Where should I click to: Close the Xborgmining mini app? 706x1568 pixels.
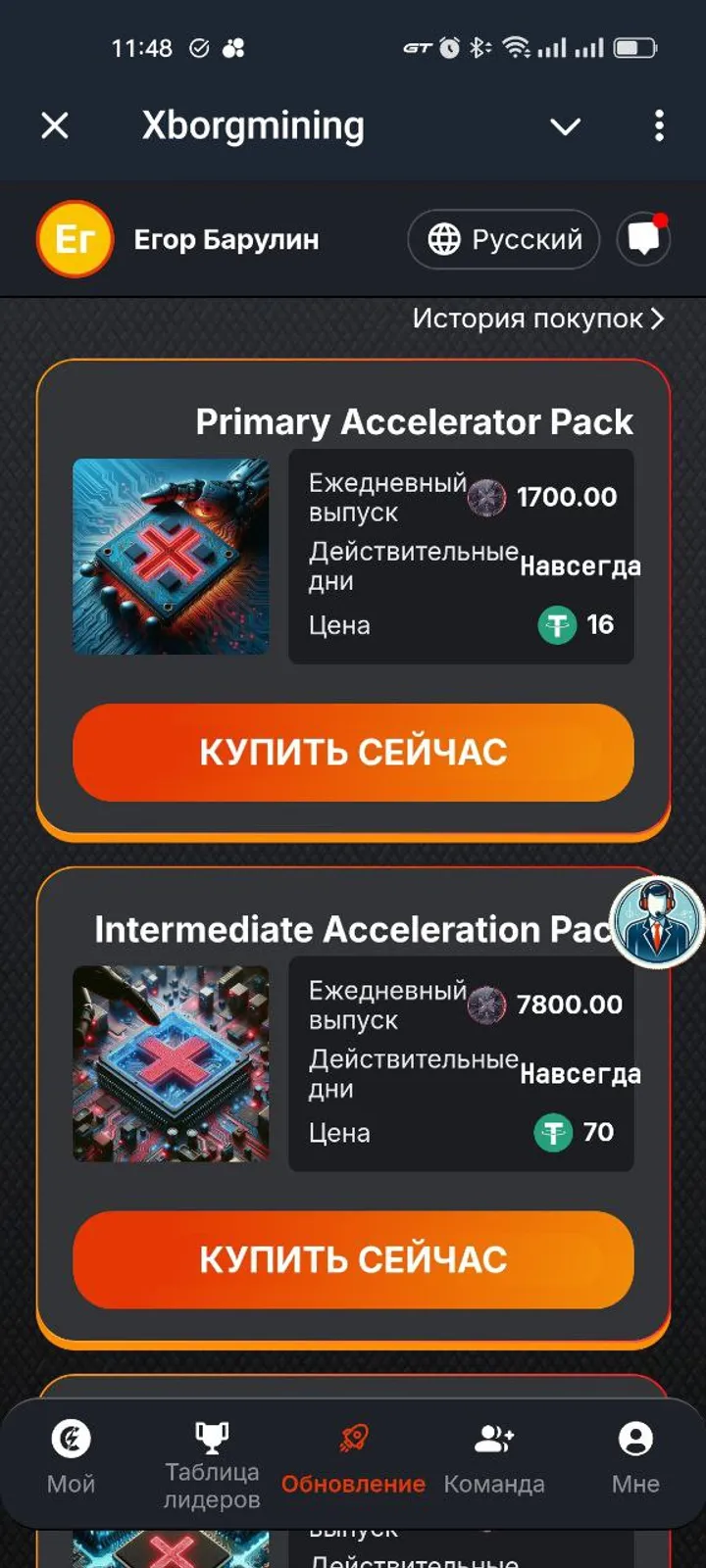point(55,126)
